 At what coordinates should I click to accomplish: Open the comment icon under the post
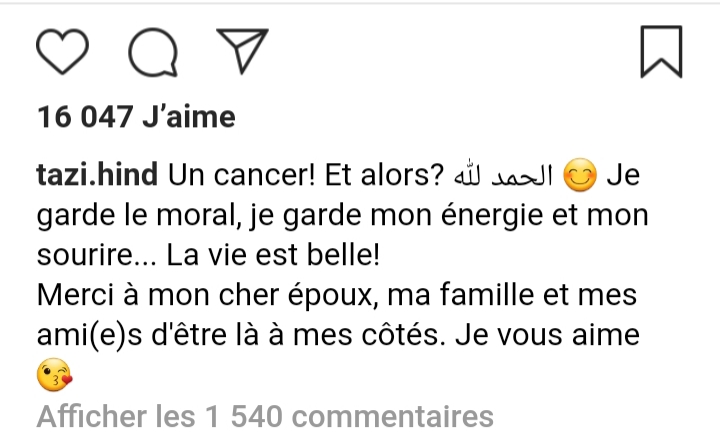point(152,51)
